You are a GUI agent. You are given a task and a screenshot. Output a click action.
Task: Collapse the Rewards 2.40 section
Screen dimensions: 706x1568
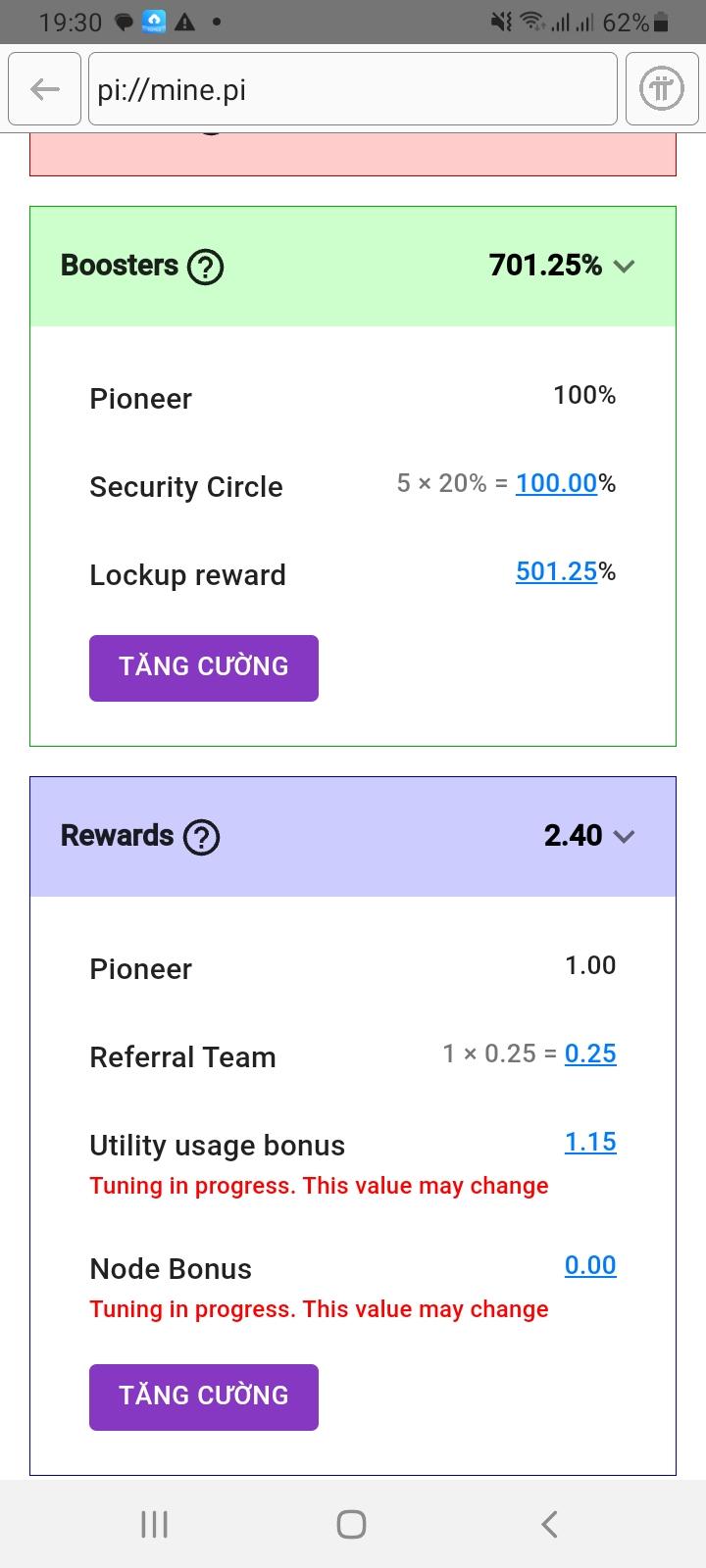click(624, 836)
